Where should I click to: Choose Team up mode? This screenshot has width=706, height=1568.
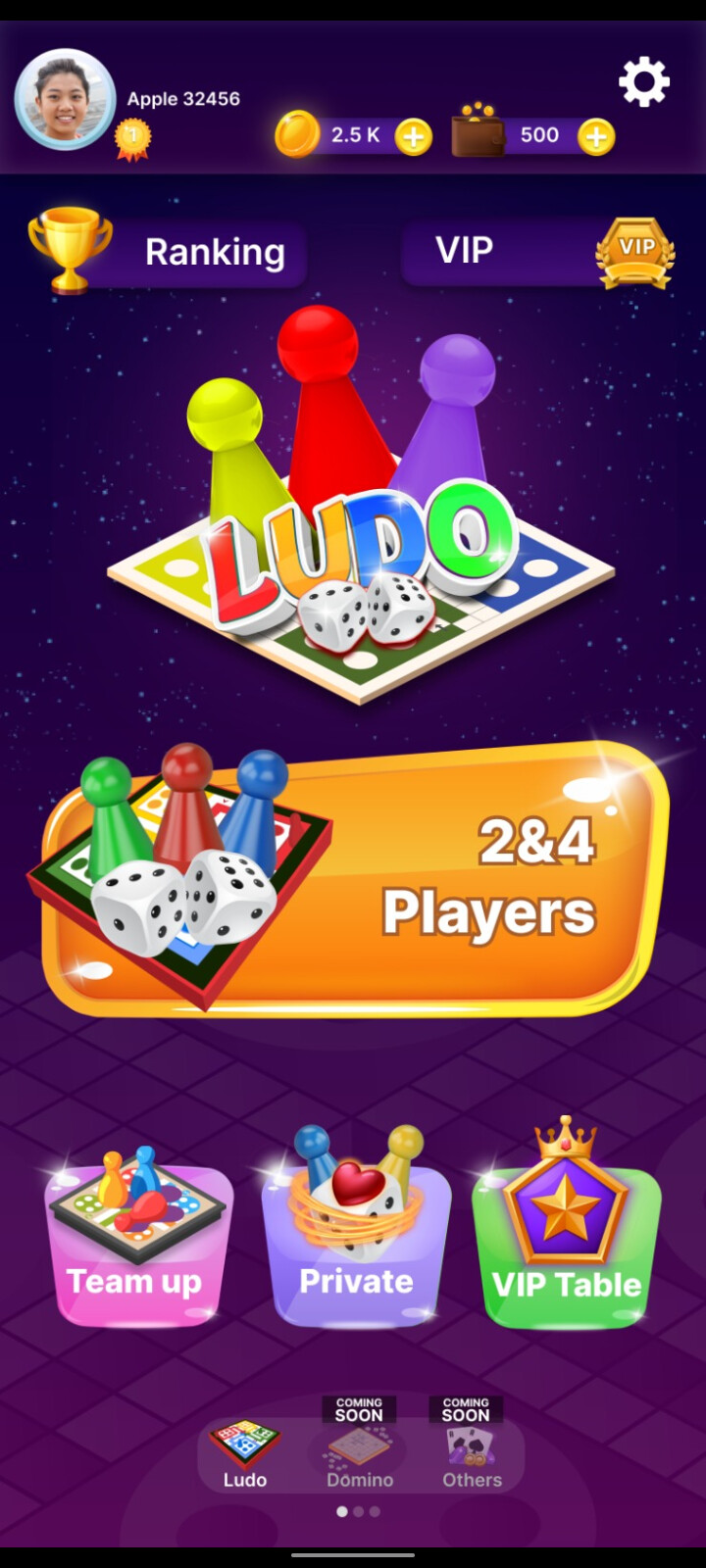tap(135, 1240)
